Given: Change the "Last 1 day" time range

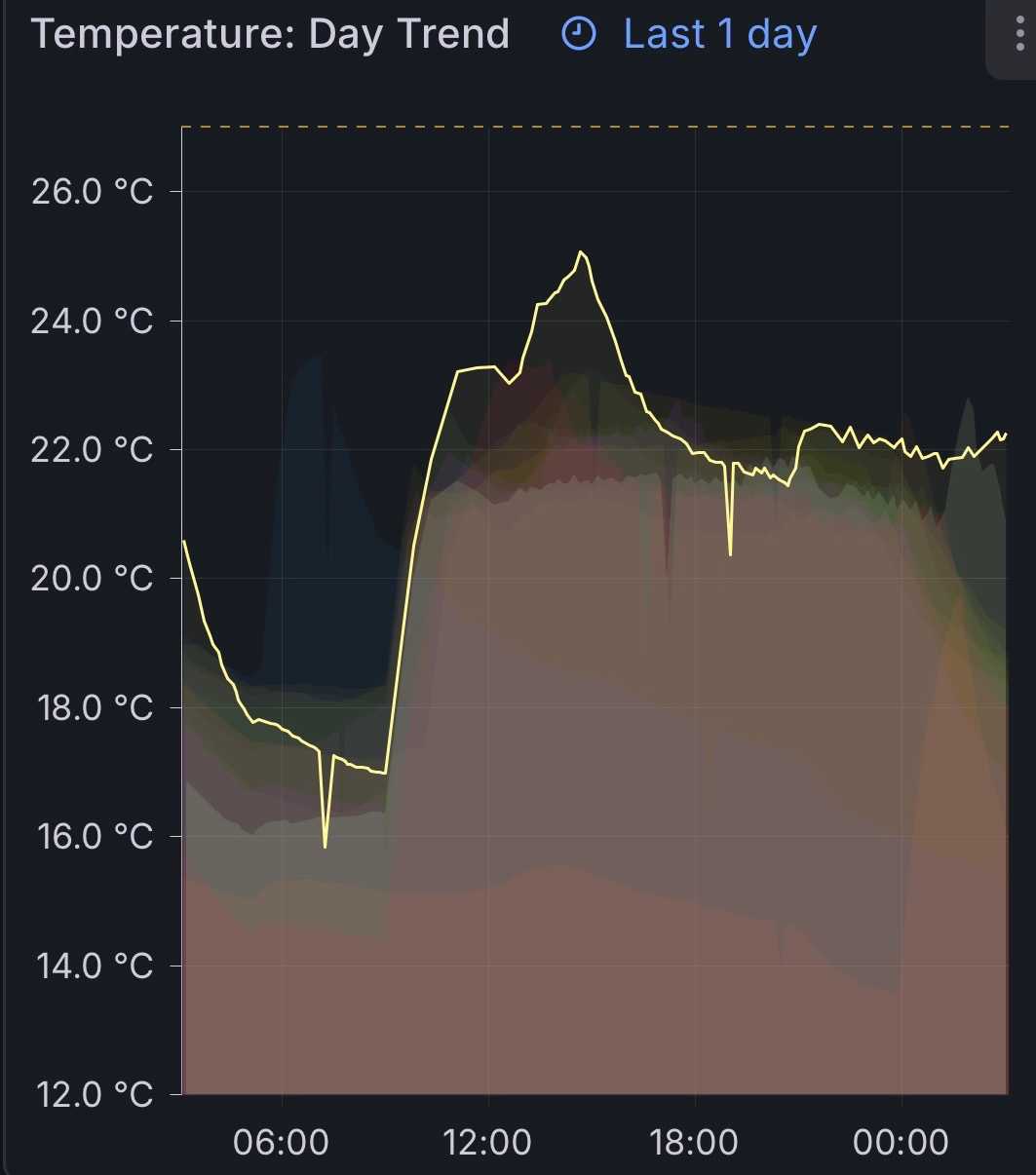Looking at the screenshot, I should [x=690, y=35].
